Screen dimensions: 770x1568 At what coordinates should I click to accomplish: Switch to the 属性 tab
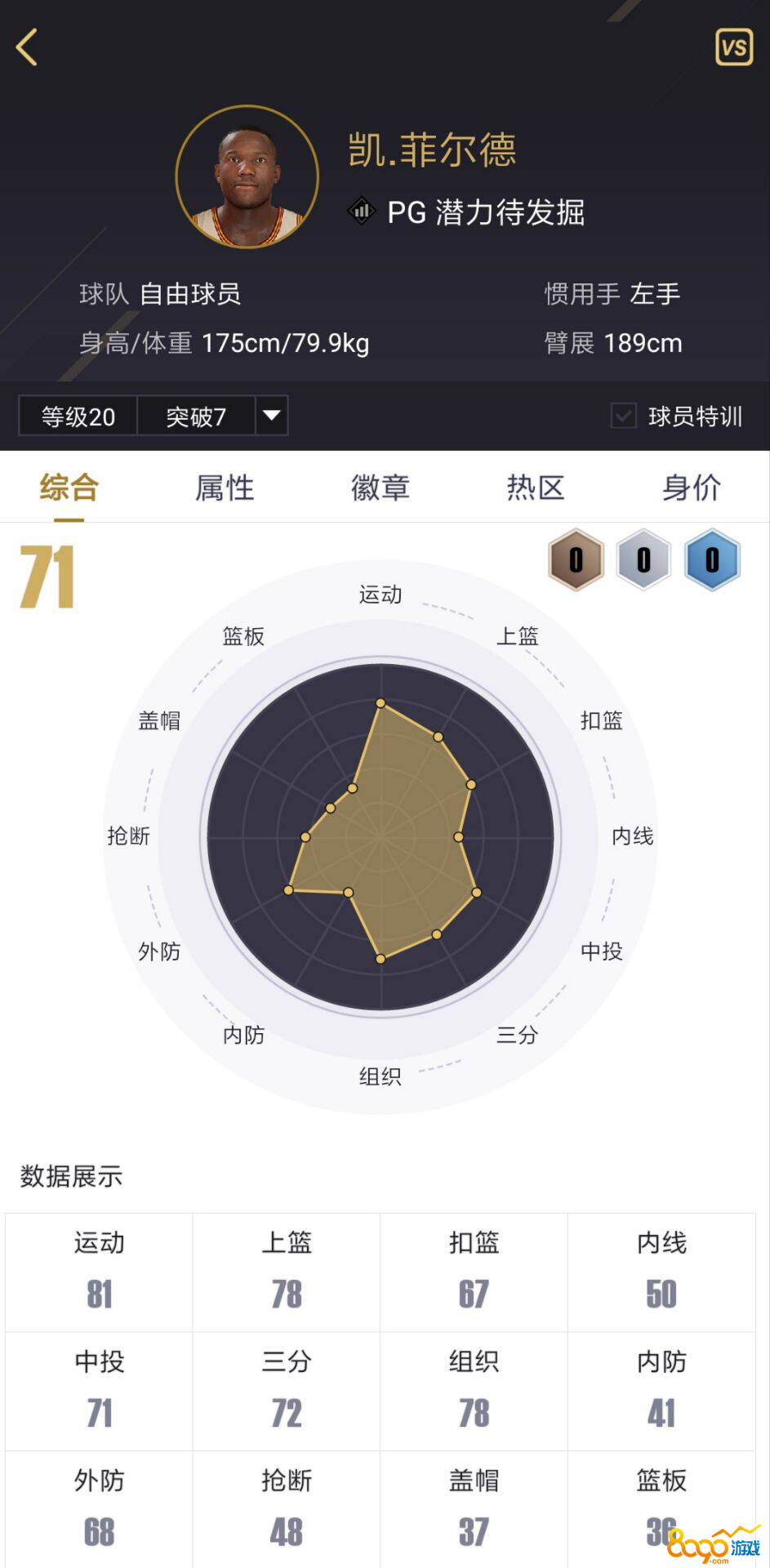coord(225,488)
